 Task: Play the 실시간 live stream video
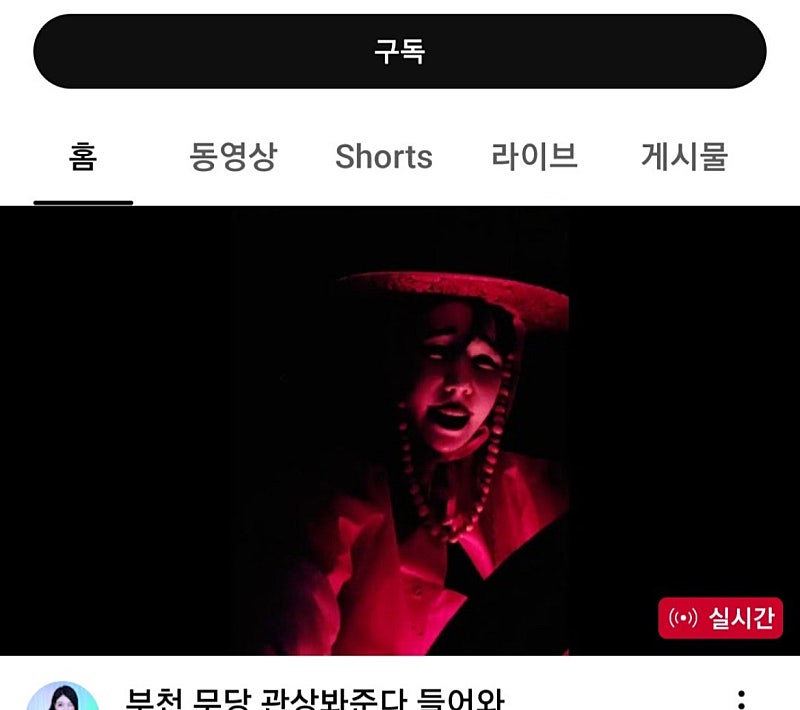point(400,430)
